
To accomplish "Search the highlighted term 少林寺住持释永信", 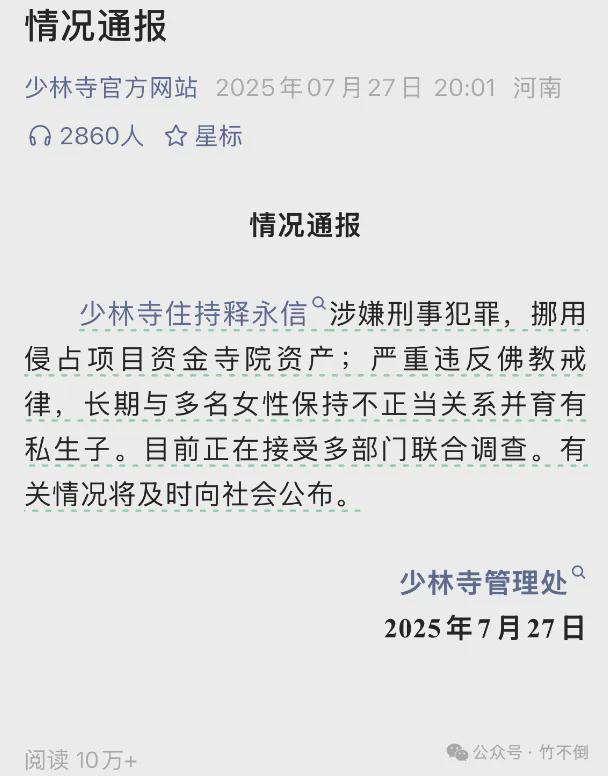I will (x=193, y=314).
